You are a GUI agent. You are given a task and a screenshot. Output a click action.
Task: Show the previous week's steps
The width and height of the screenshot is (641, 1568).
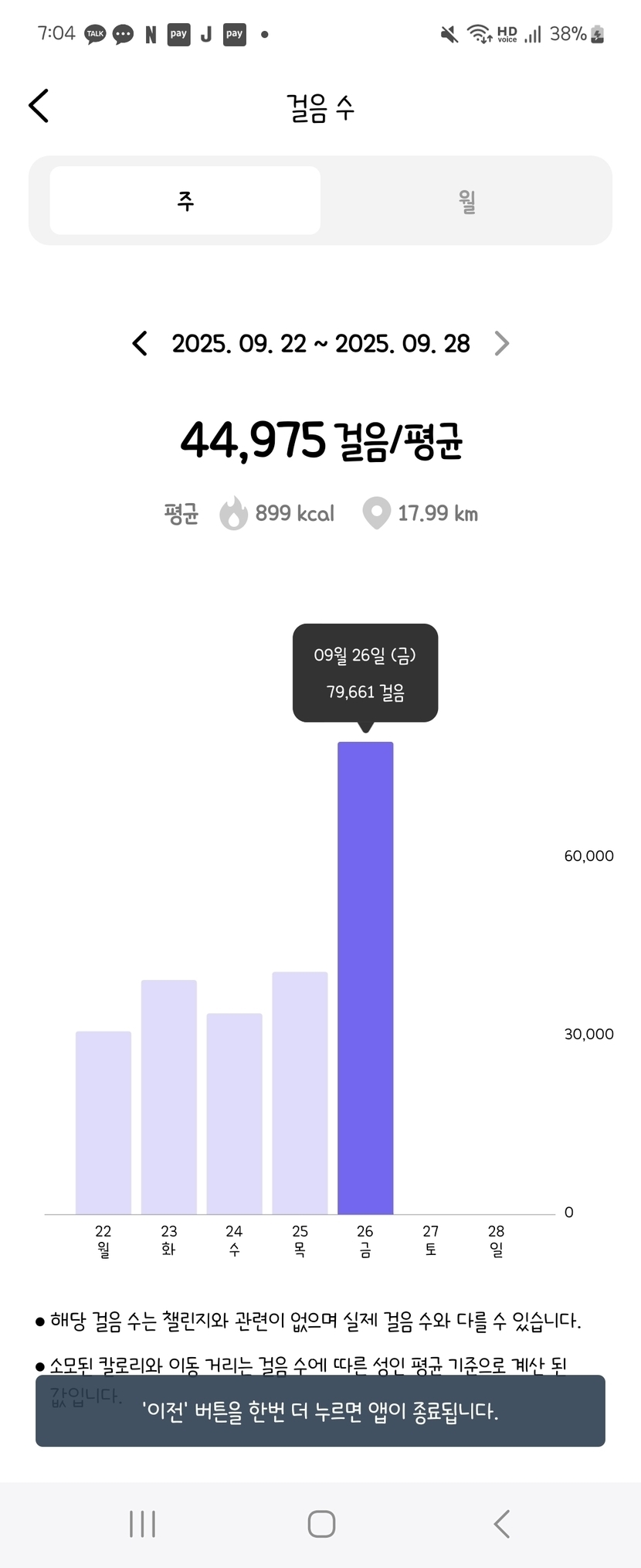[x=140, y=343]
